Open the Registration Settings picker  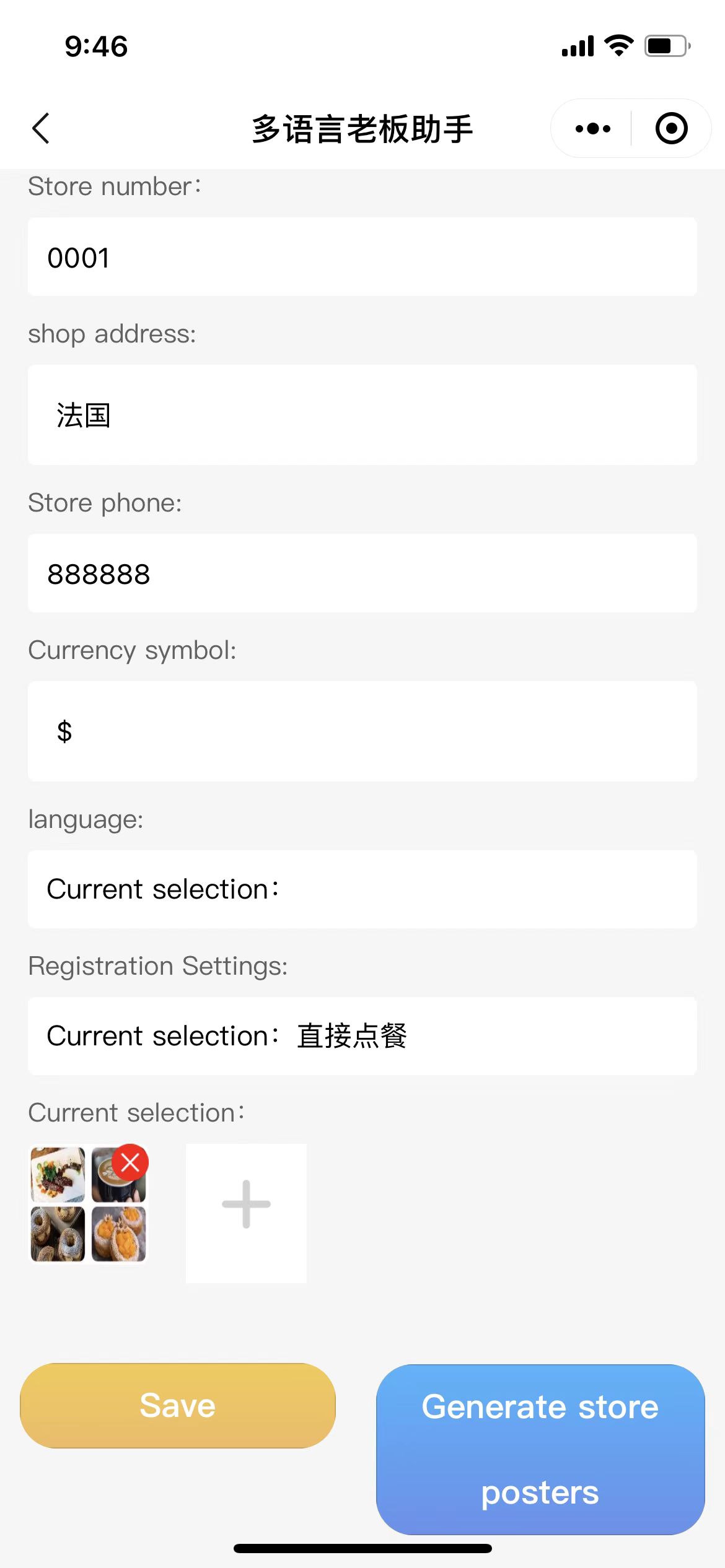[x=362, y=1036]
